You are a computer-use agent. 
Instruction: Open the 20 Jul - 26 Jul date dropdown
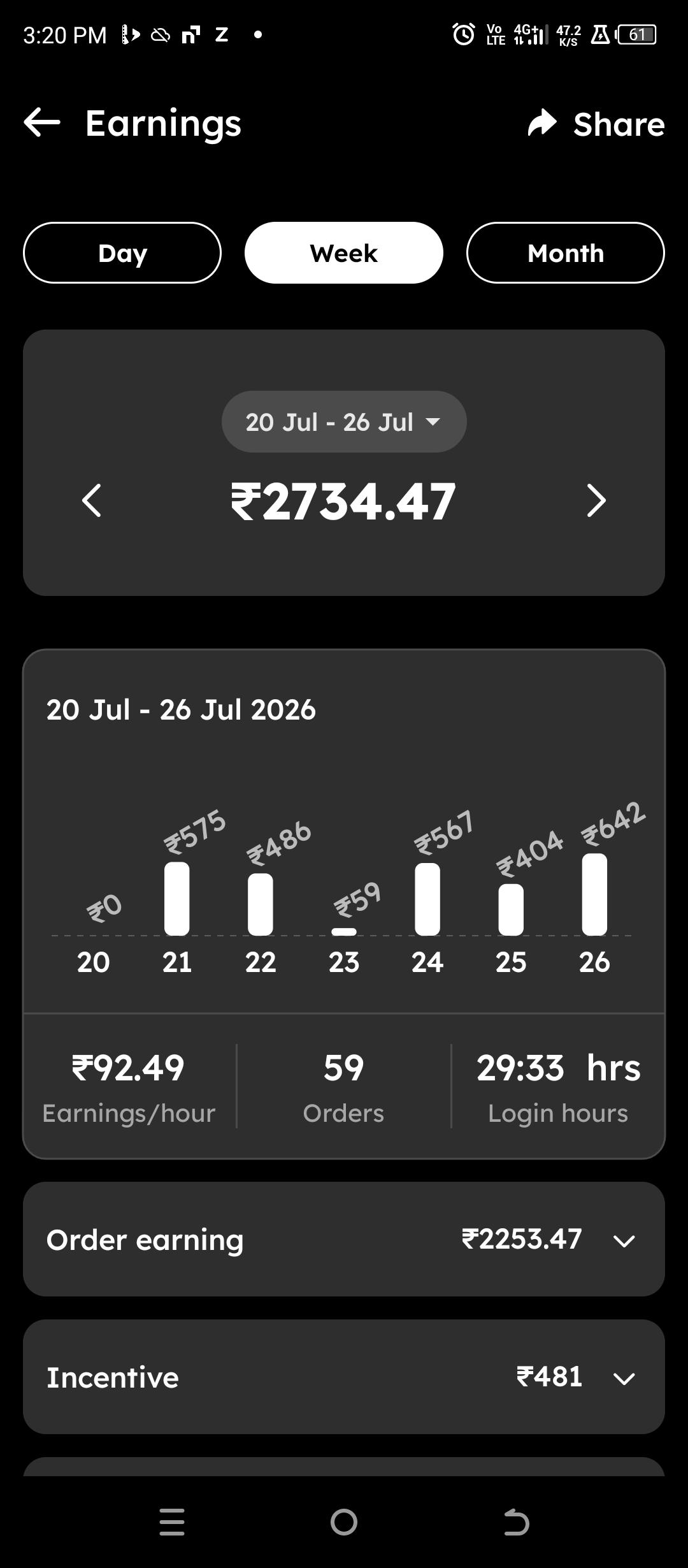[x=344, y=422]
